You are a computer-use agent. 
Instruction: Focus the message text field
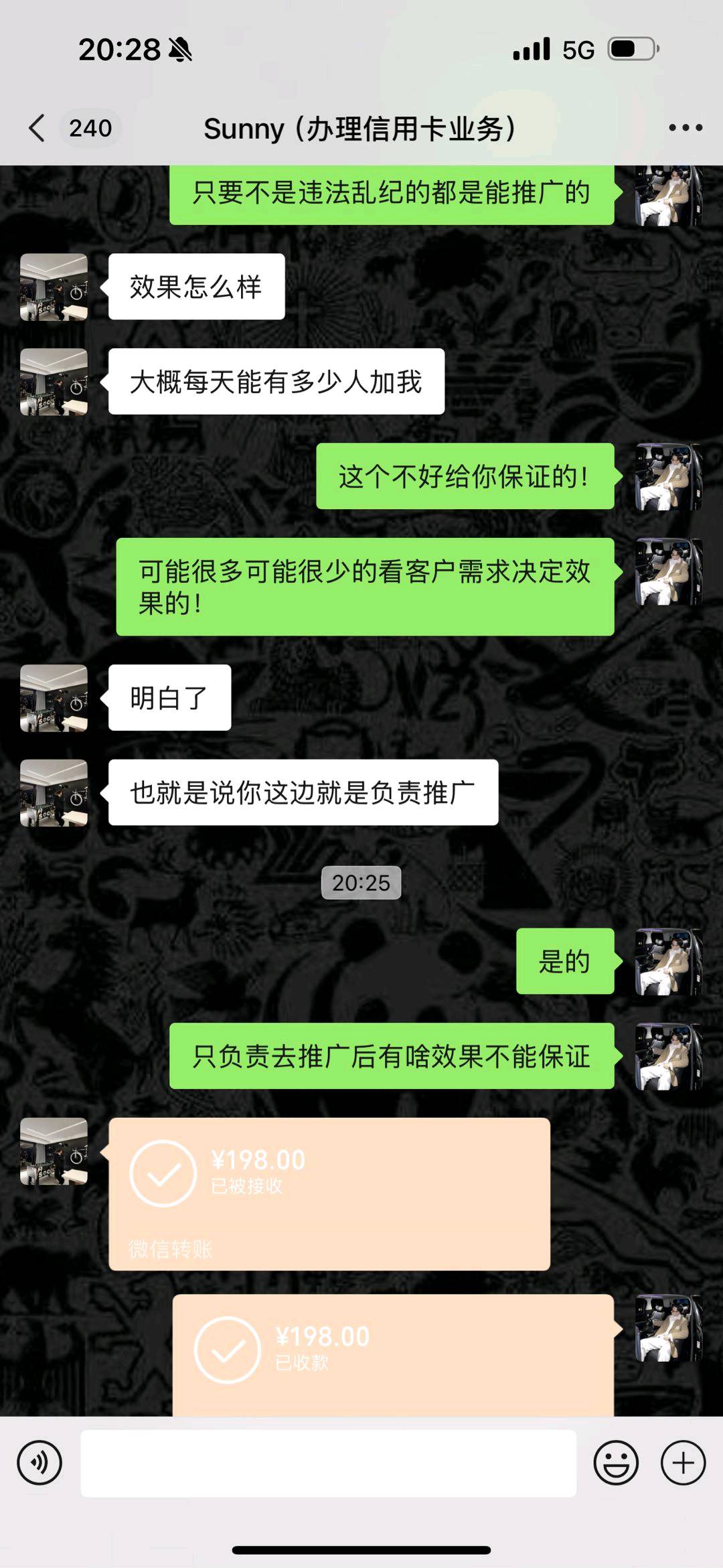click(328, 1463)
